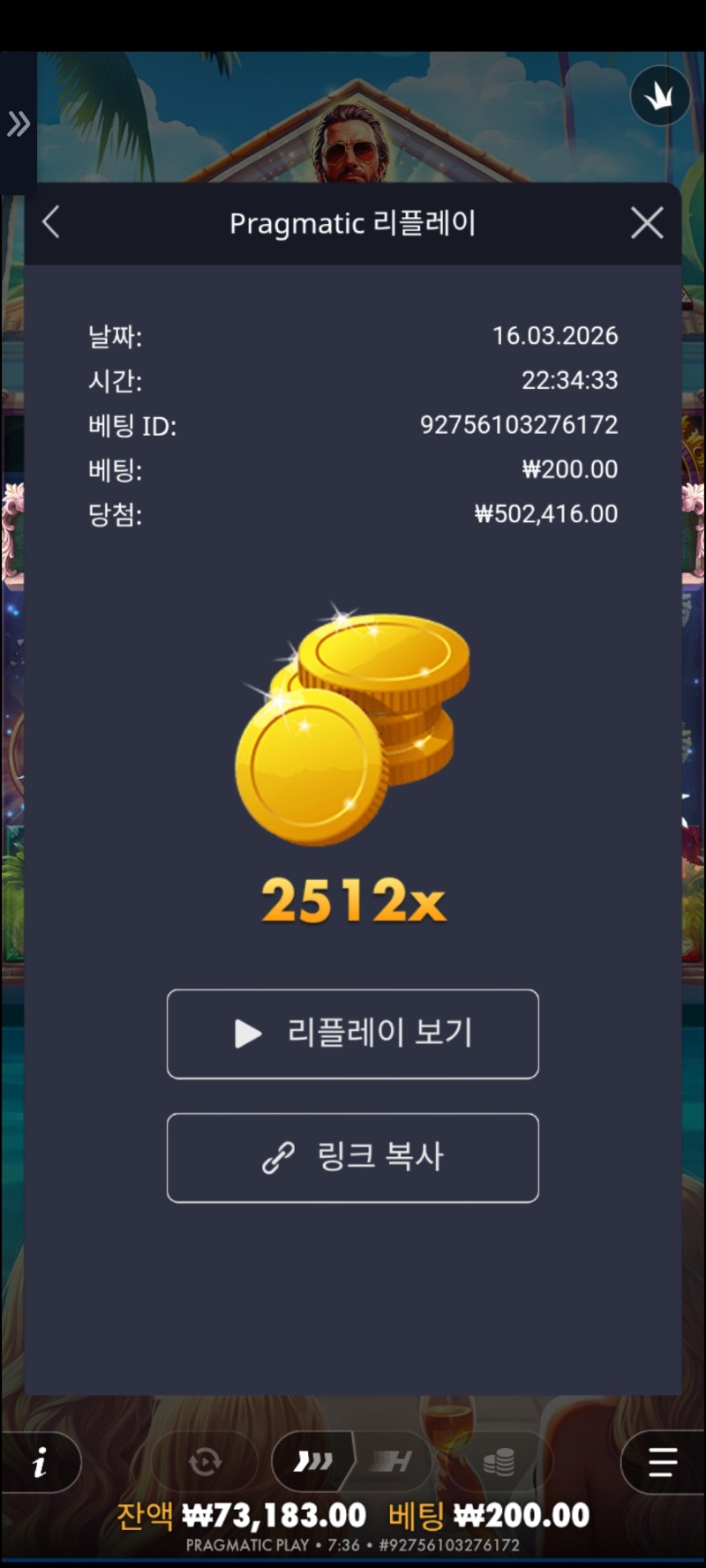The width and height of the screenshot is (706, 1568).
Task: Watch the replay with 리플레이 보기
Action: [x=353, y=1034]
